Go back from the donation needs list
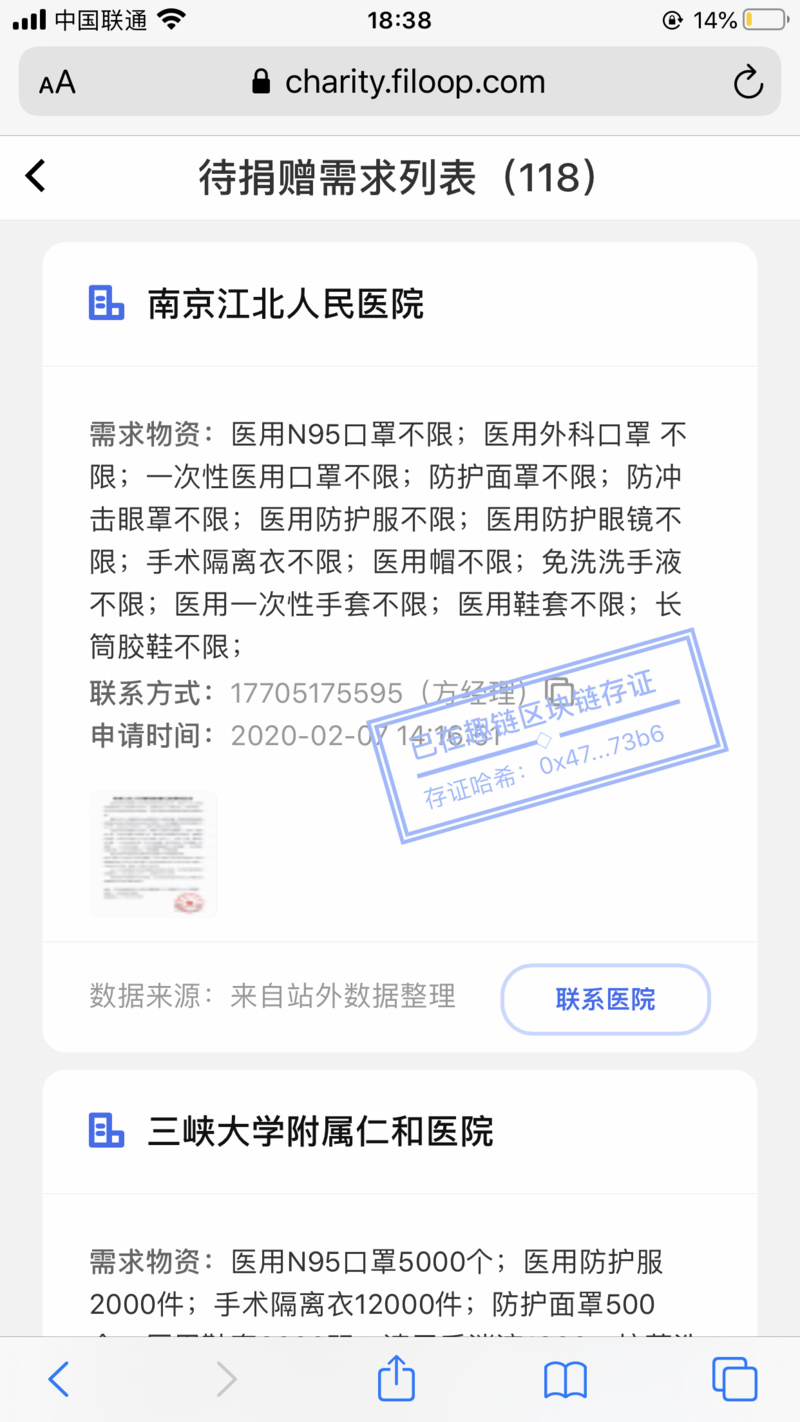Viewport: 800px width, 1422px height. [36, 177]
